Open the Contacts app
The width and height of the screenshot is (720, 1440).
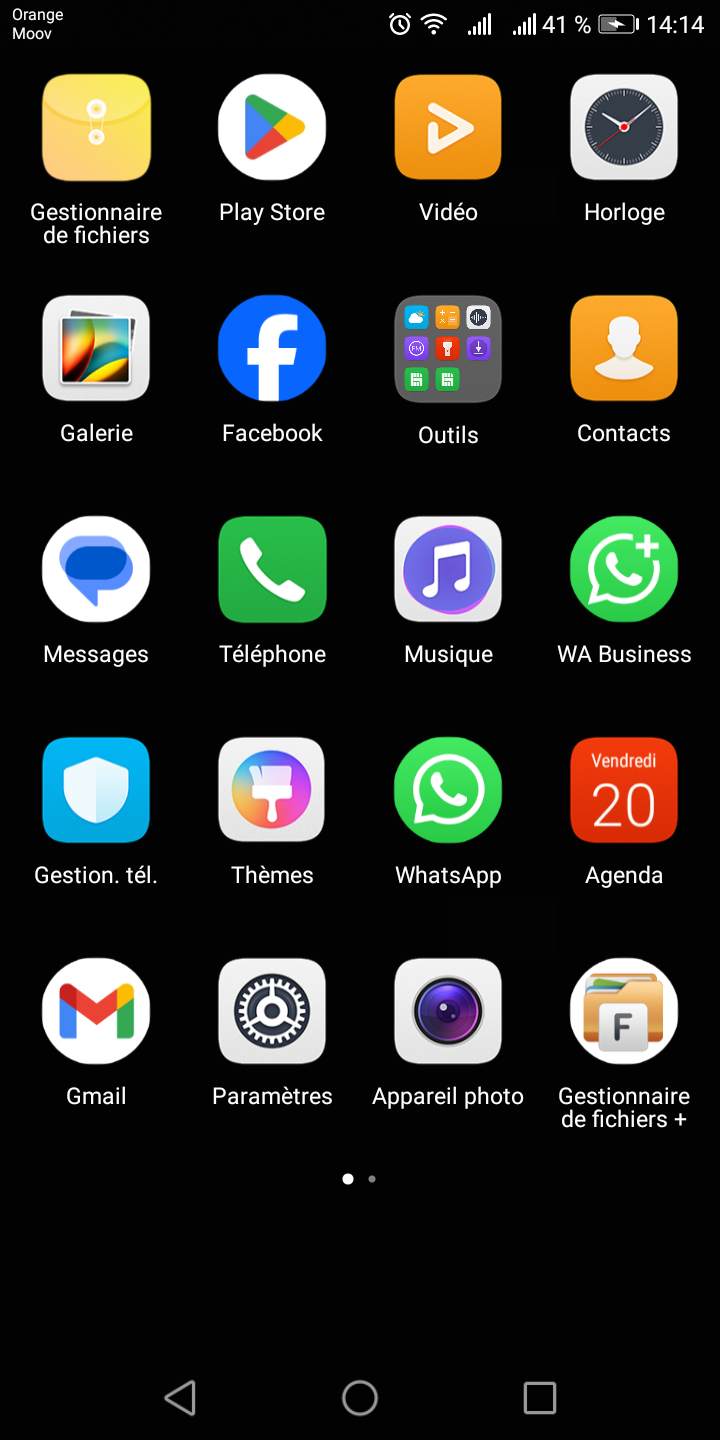pos(624,348)
